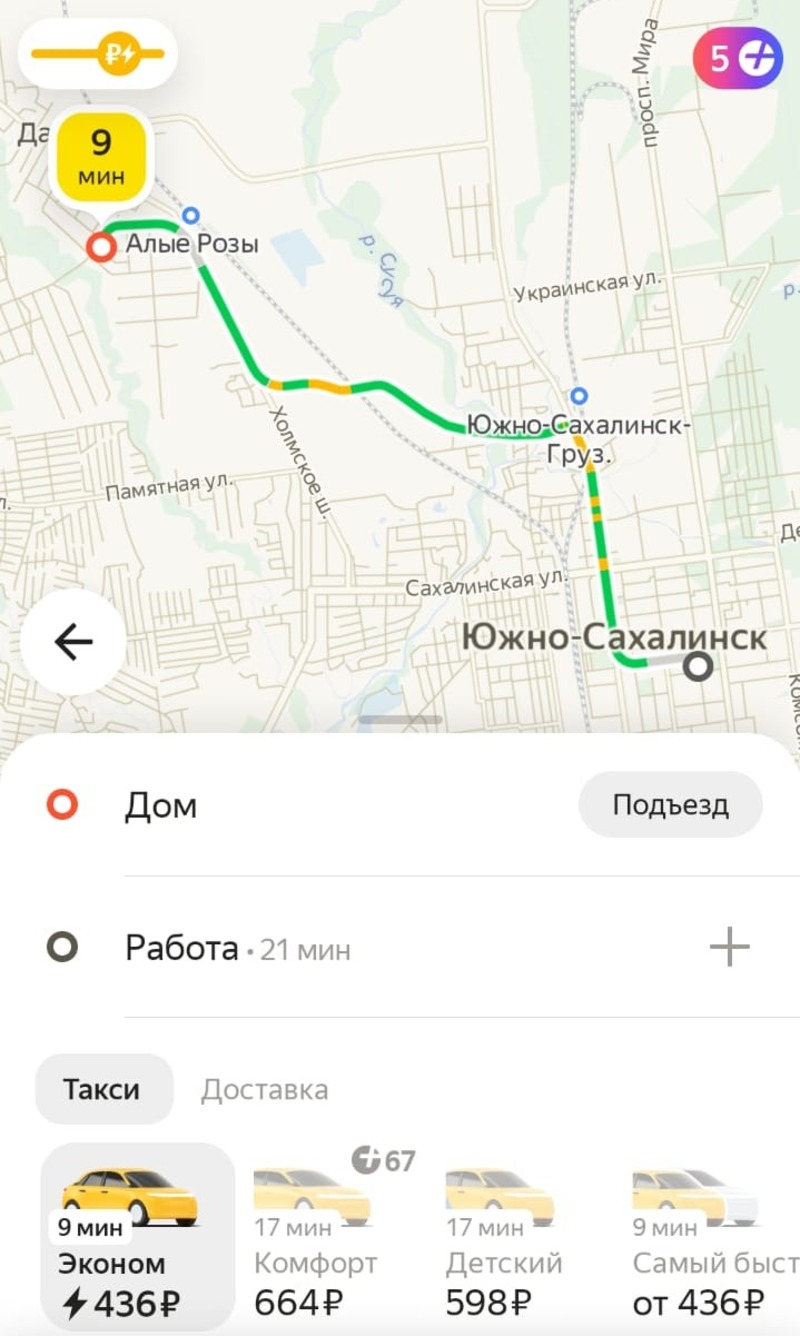Open the ruble surge pricing pill
This screenshot has height=1336, width=800.
coord(98,53)
